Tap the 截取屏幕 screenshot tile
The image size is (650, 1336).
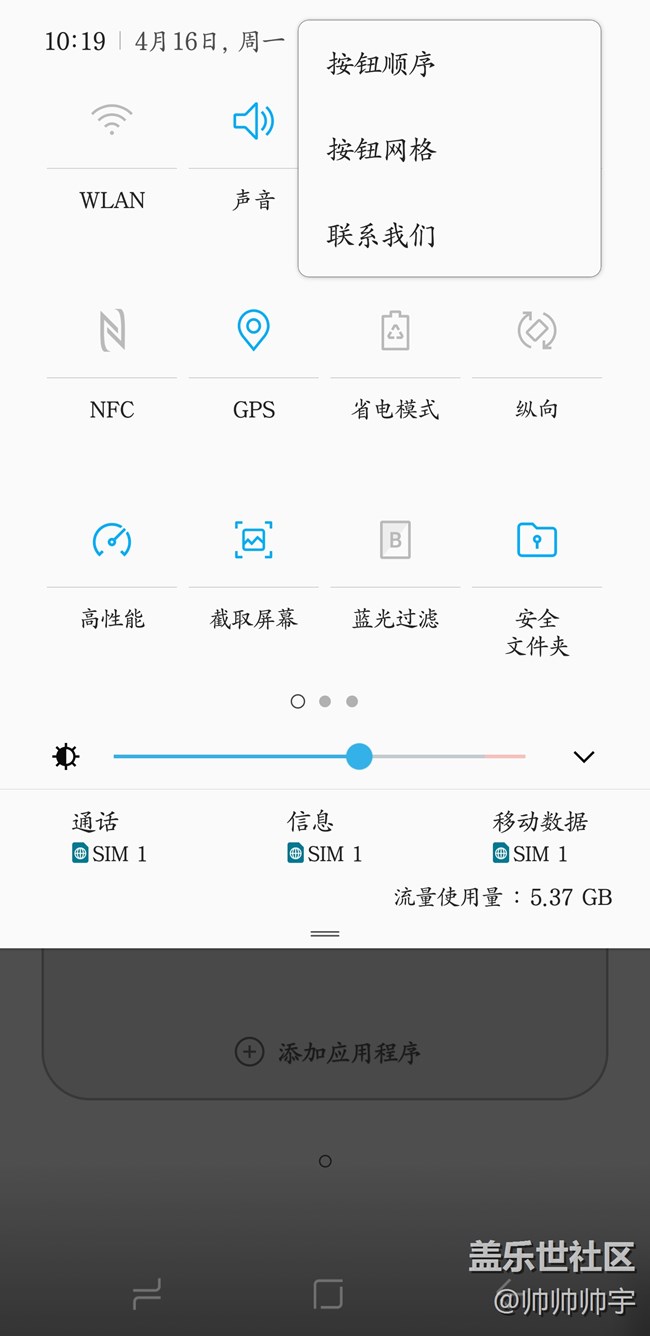[x=253, y=540]
